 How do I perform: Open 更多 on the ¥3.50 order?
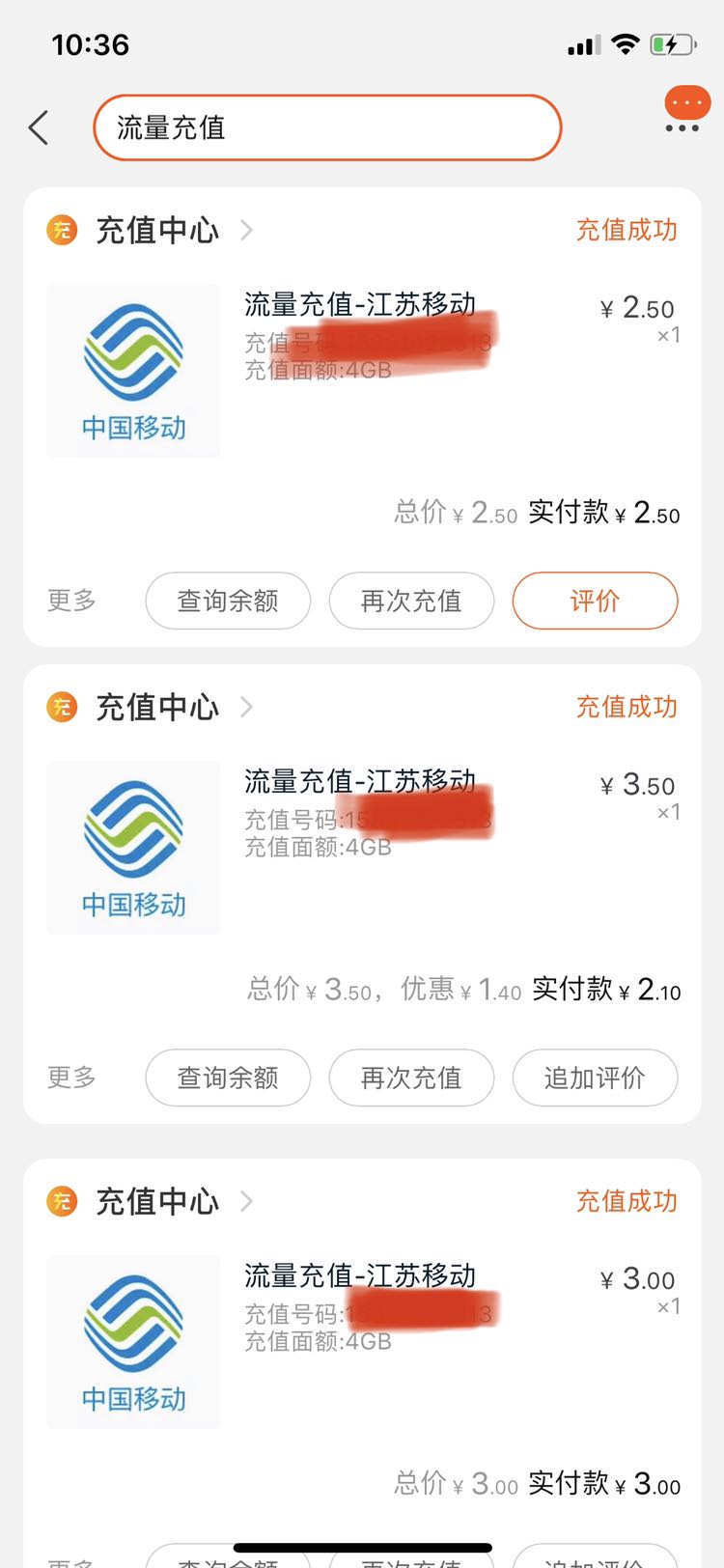[71, 1078]
